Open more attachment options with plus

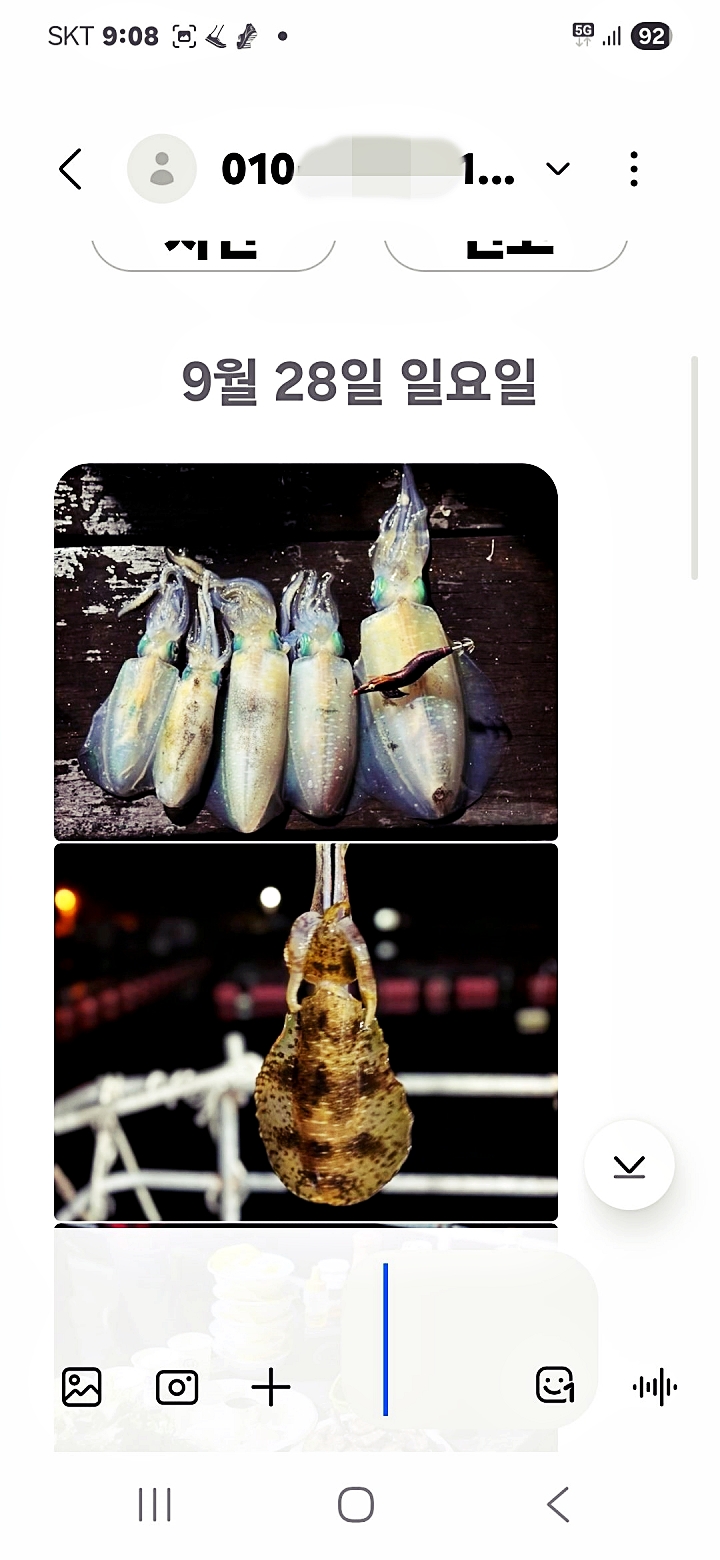(x=270, y=1387)
